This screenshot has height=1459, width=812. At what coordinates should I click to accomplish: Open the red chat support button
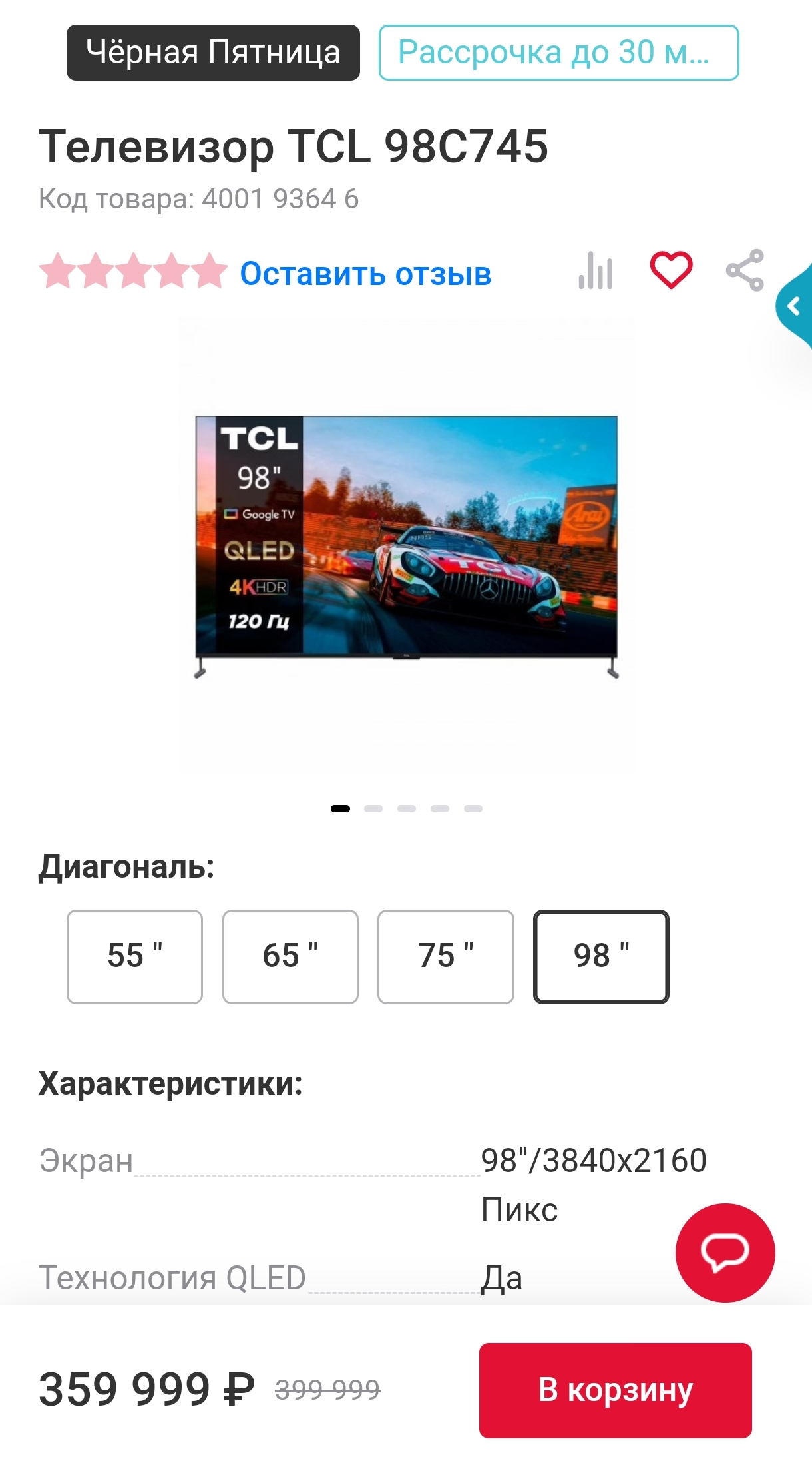pyautogui.click(x=725, y=1252)
